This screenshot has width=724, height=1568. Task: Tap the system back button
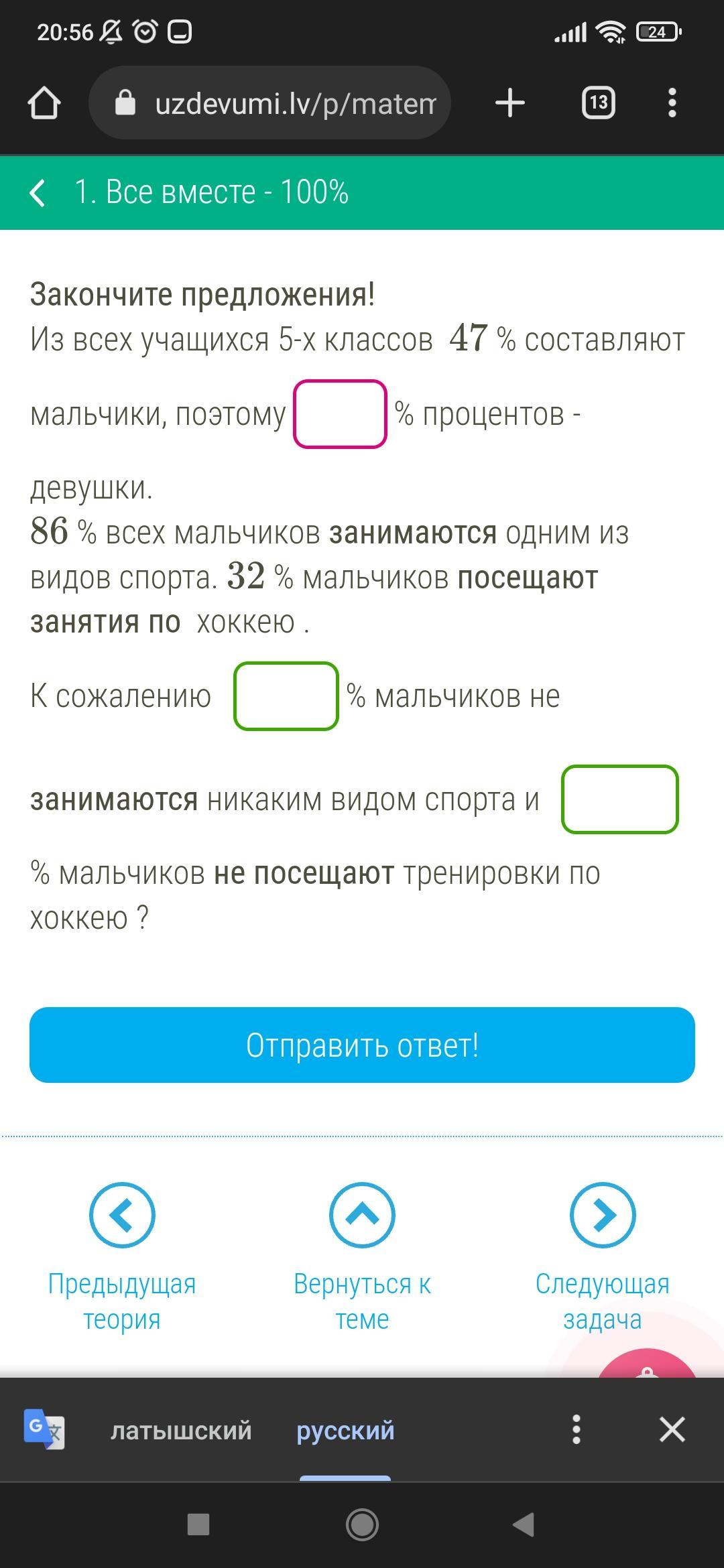pyautogui.click(x=524, y=1524)
